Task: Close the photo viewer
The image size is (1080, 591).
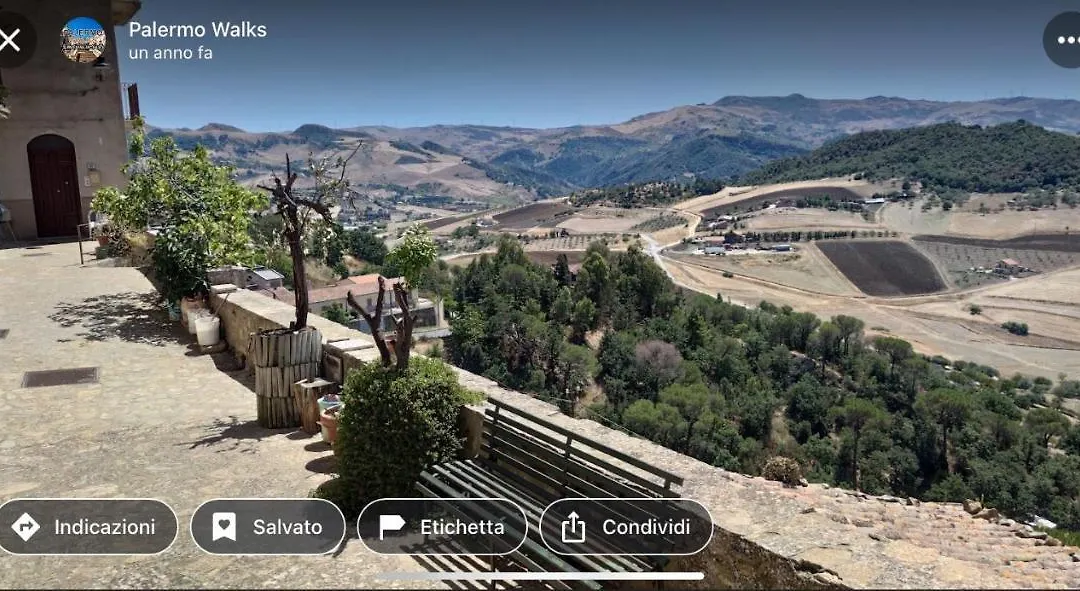Action: click(10, 40)
